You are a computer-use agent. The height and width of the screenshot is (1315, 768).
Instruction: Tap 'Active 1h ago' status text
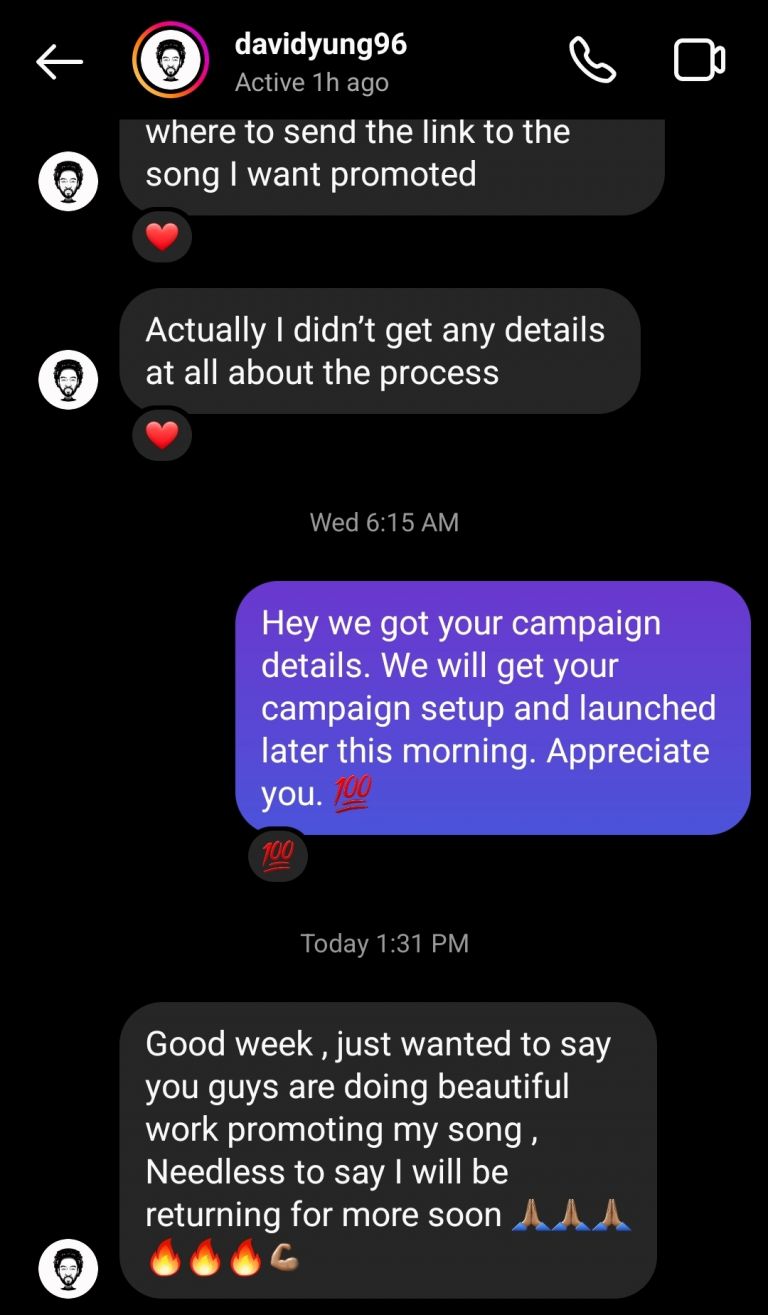point(310,82)
